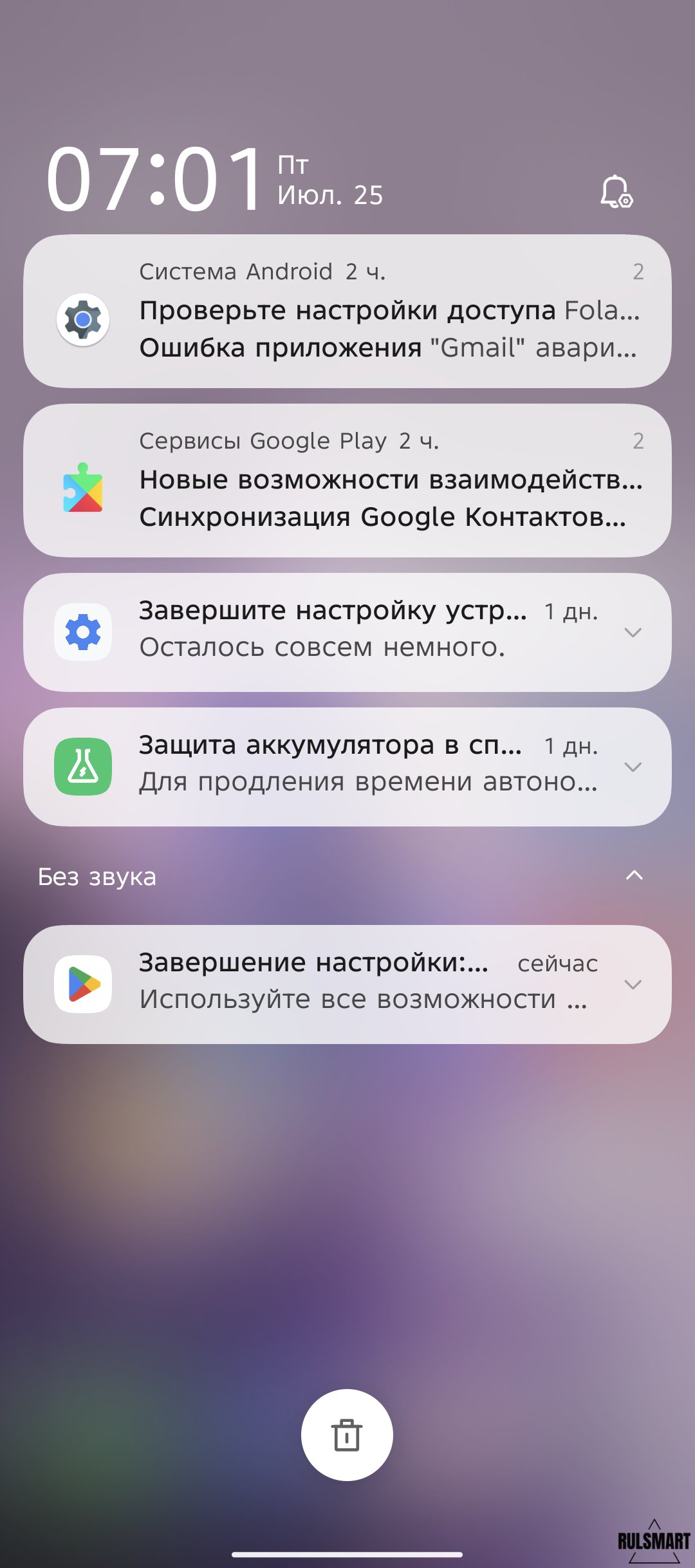
Task: Clear all notifications with trash button
Action: point(347,1435)
